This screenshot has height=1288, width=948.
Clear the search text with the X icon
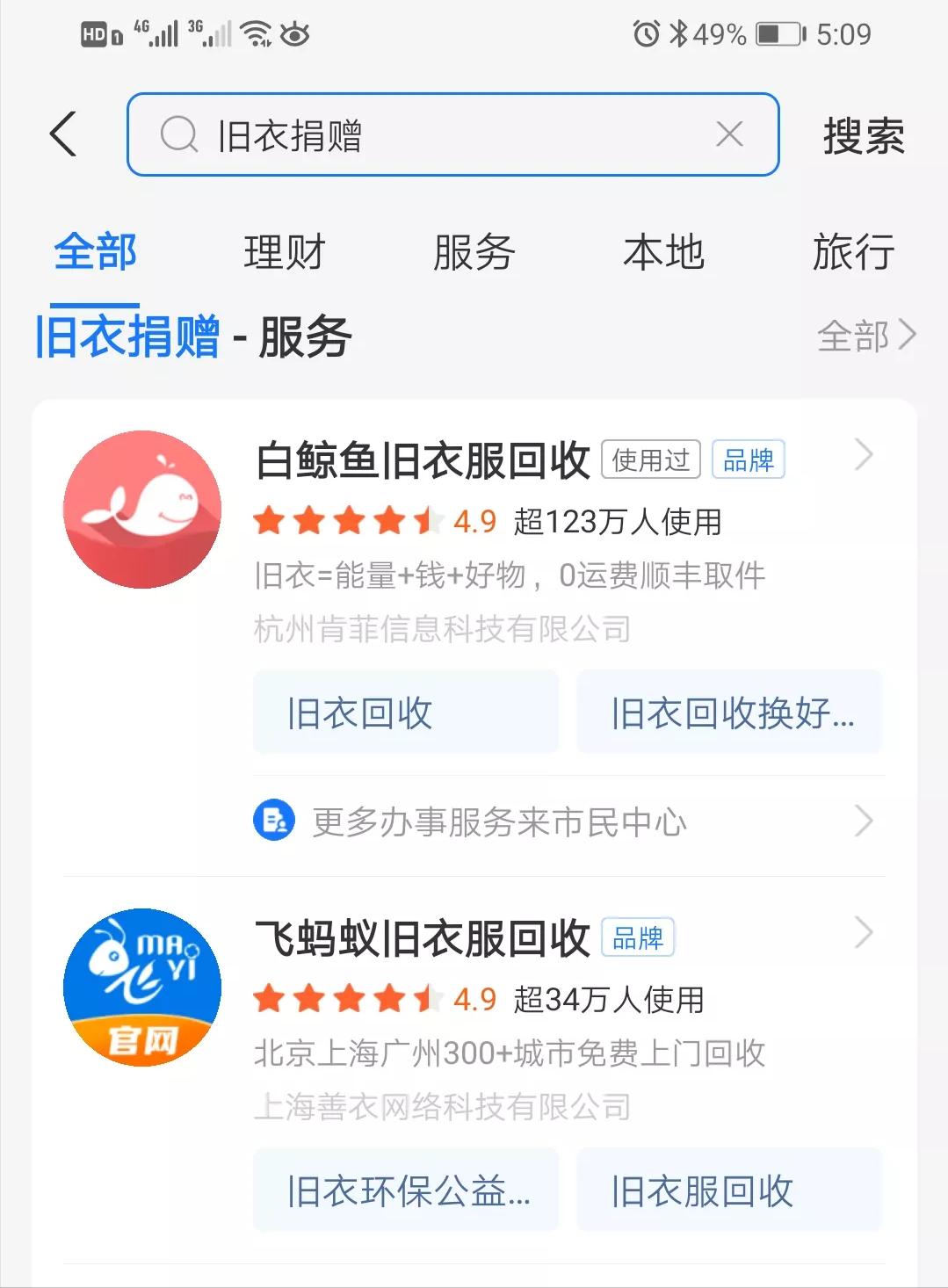[728, 134]
